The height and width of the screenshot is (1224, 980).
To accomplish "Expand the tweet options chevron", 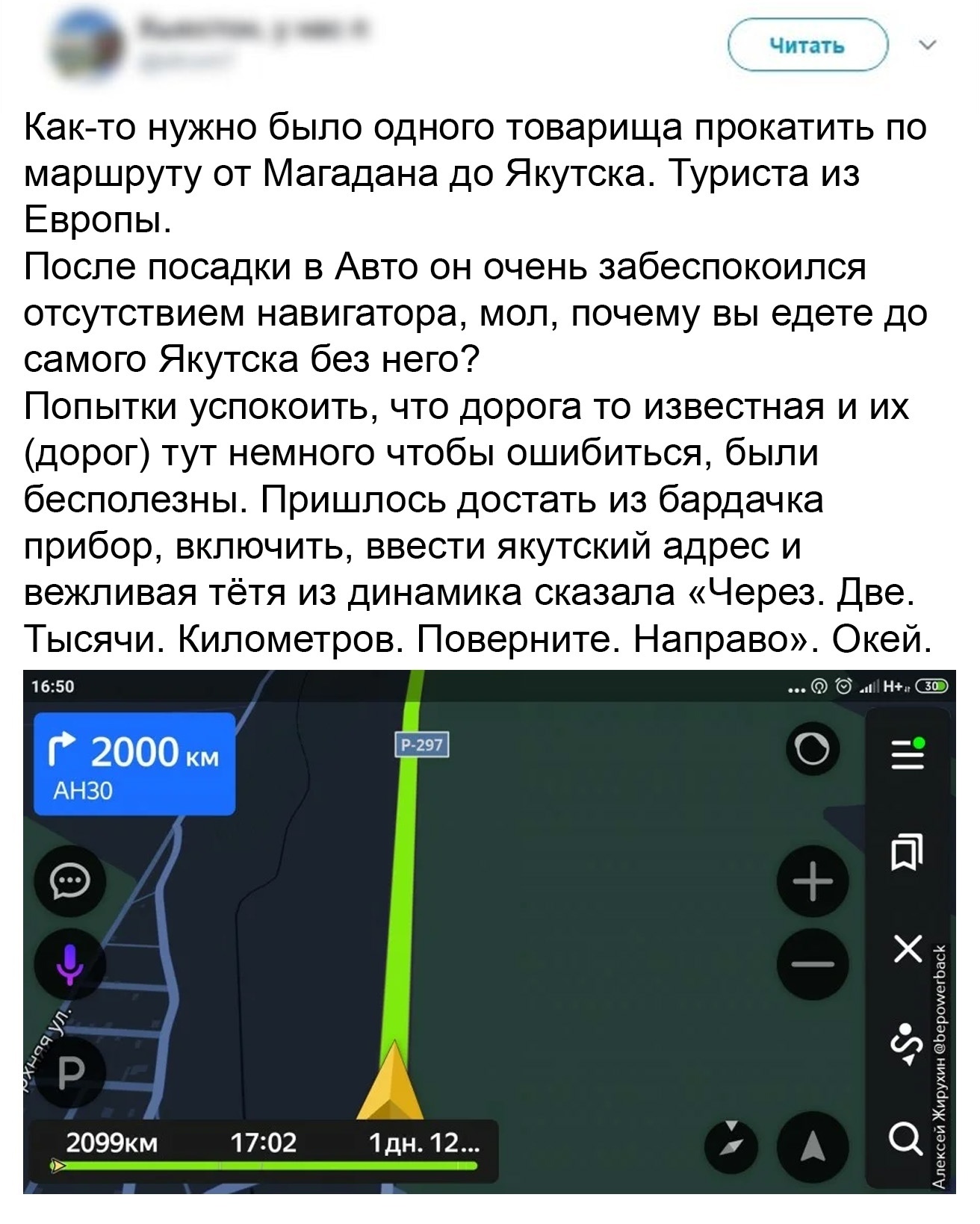I will point(928,46).
